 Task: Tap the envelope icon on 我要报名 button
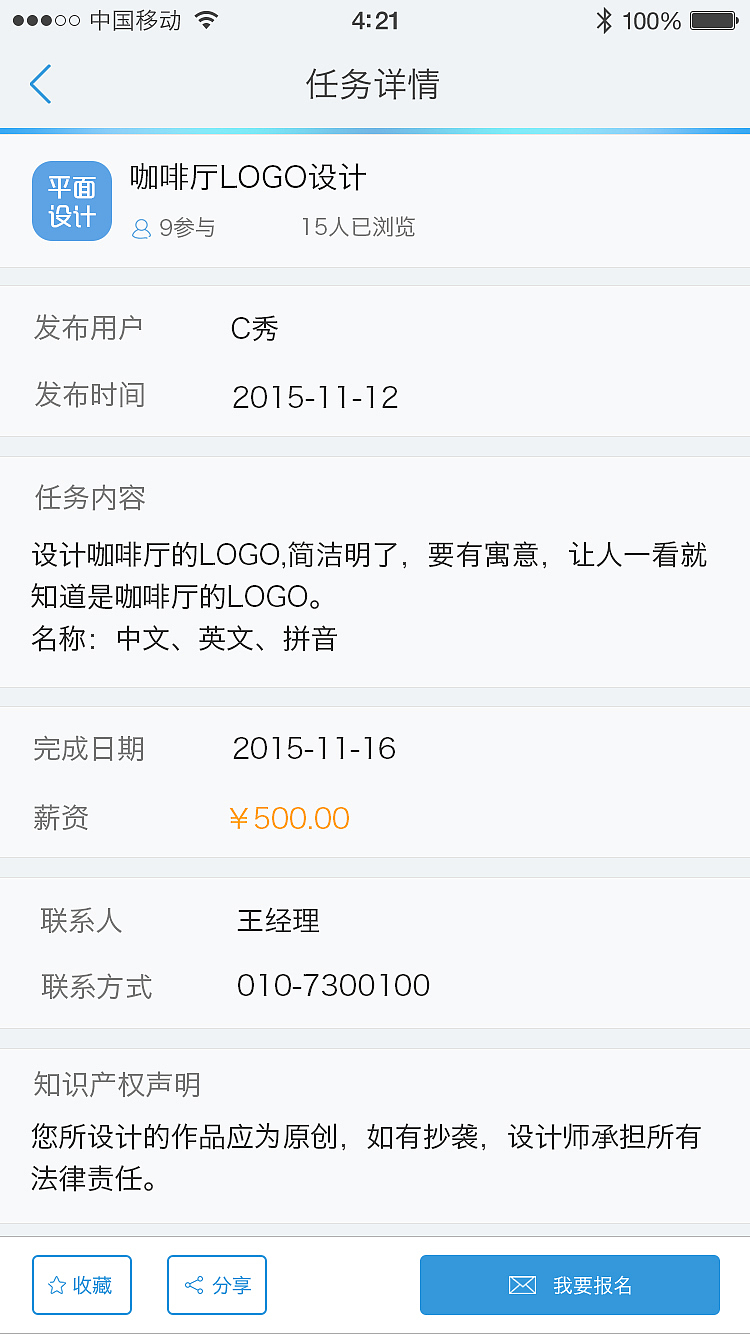point(524,1285)
